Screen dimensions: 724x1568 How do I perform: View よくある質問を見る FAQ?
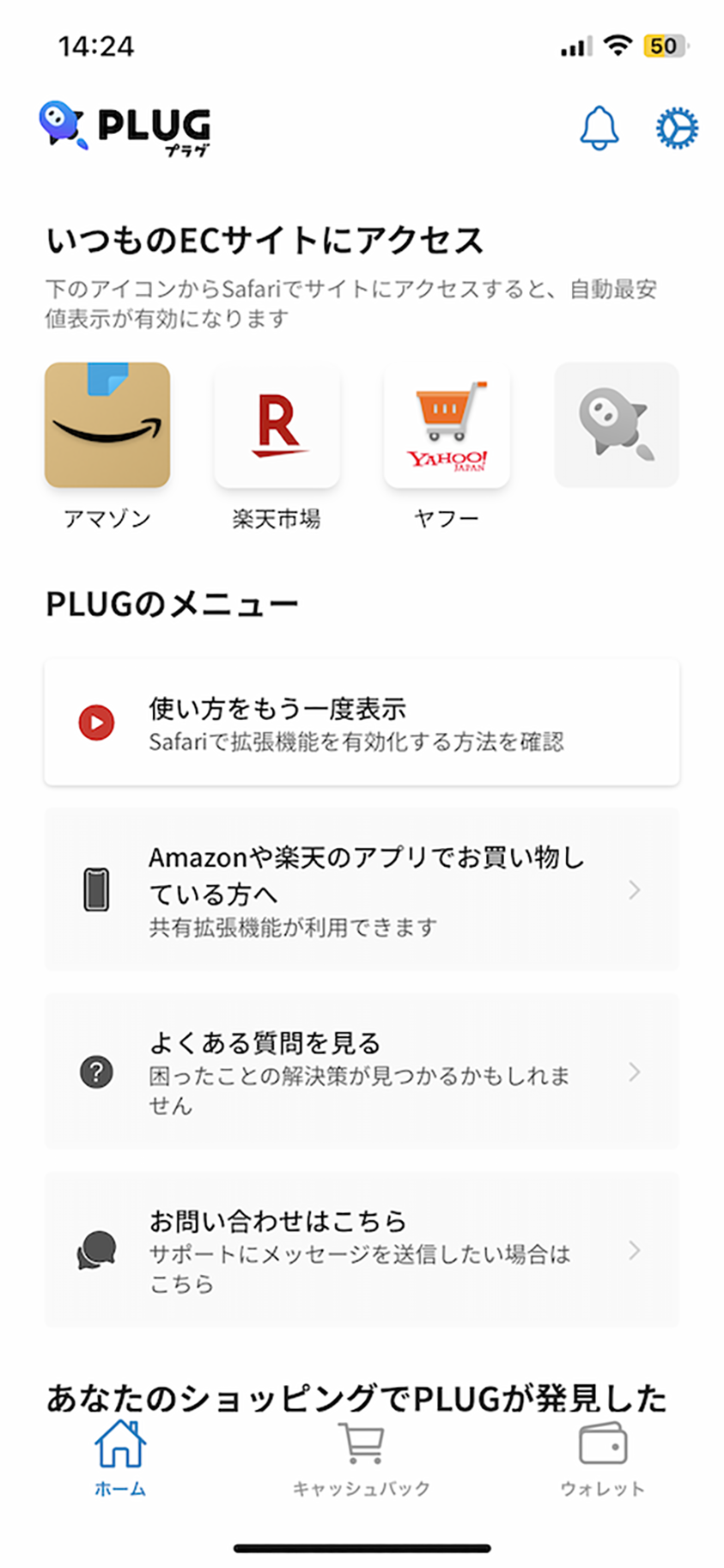(x=362, y=1071)
